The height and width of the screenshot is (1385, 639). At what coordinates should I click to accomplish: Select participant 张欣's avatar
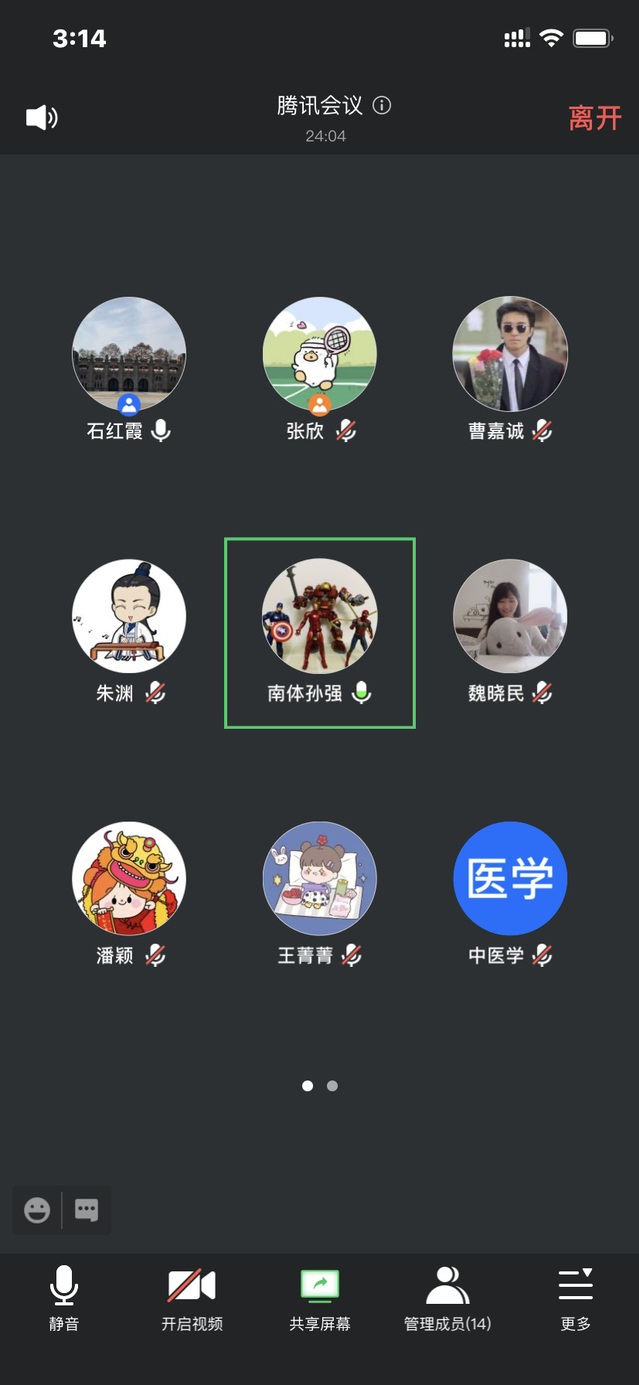(319, 354)
